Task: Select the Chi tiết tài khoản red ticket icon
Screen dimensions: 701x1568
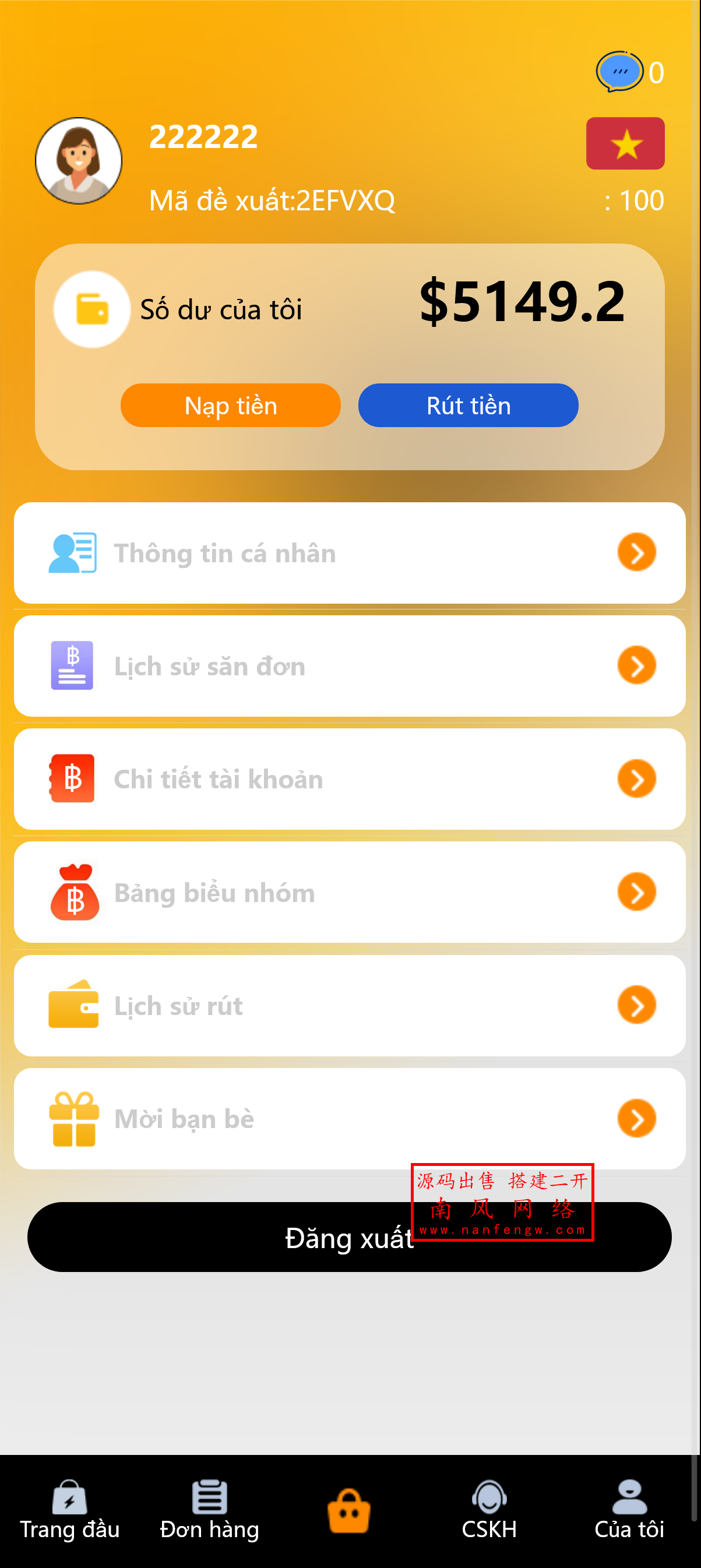Action: tap(72, 779)
